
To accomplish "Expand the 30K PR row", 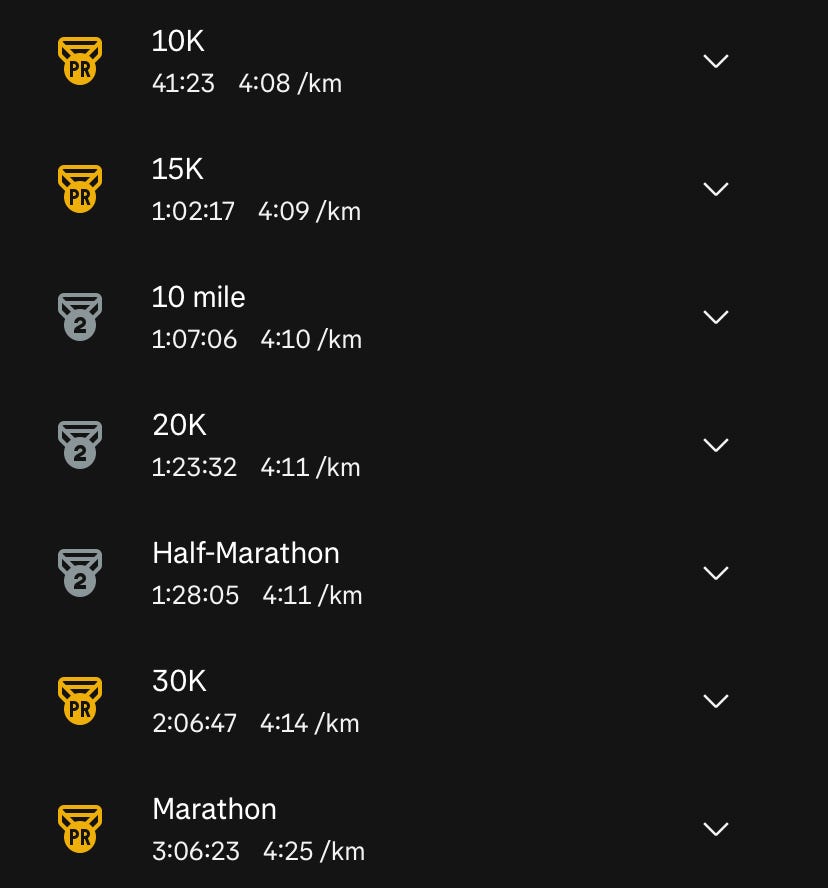I will (x=715, y=701).
